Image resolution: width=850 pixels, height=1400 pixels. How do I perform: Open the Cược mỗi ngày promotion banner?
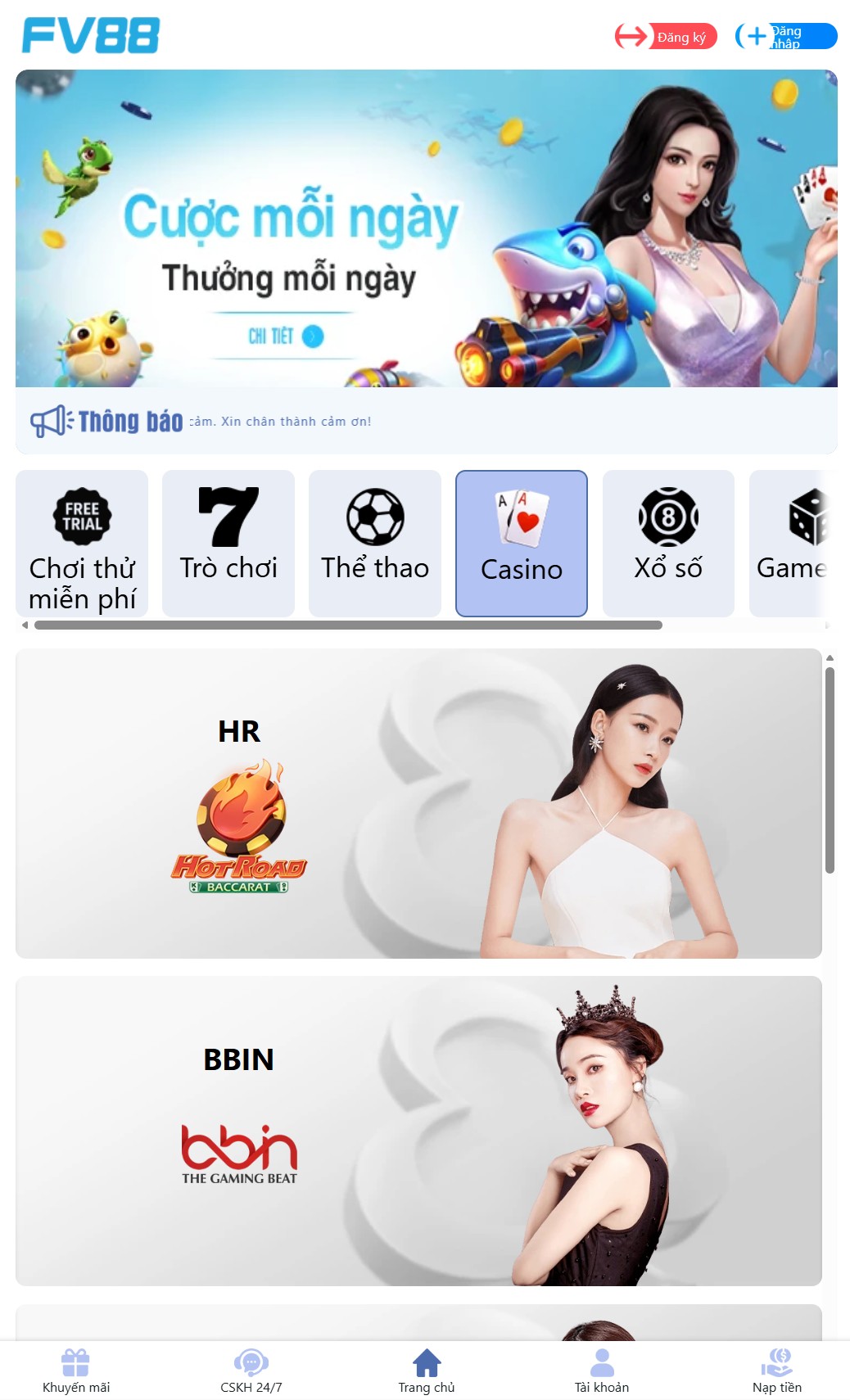[426, 228]
